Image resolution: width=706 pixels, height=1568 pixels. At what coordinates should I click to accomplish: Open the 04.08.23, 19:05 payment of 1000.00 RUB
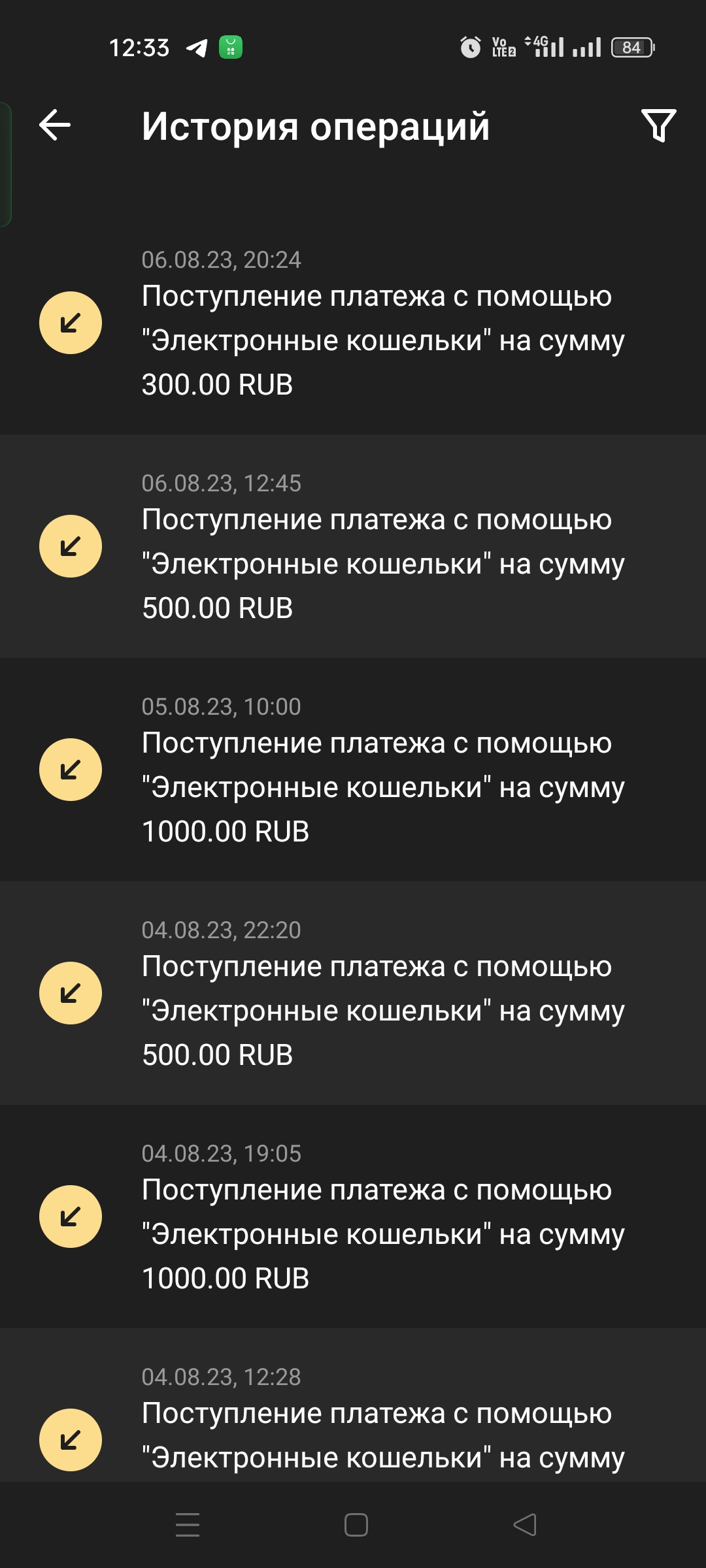coord(353,1217)
